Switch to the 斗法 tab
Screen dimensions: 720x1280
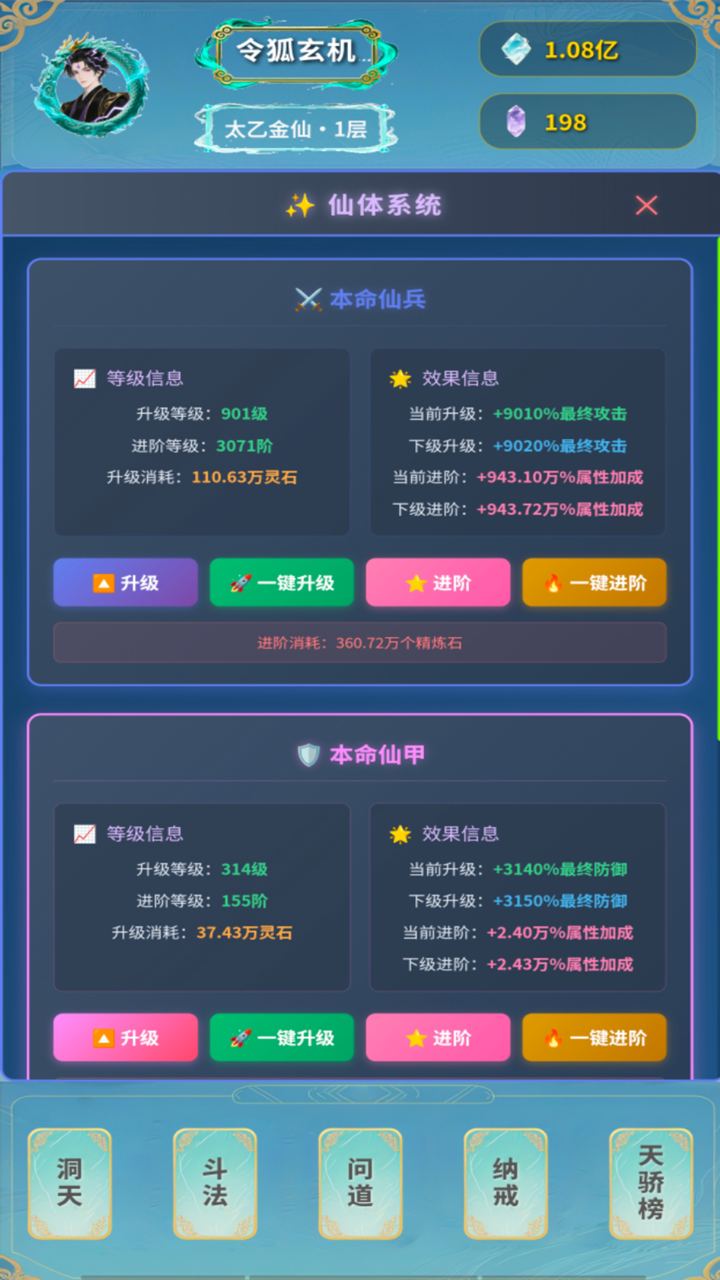tap(215, 1183)
